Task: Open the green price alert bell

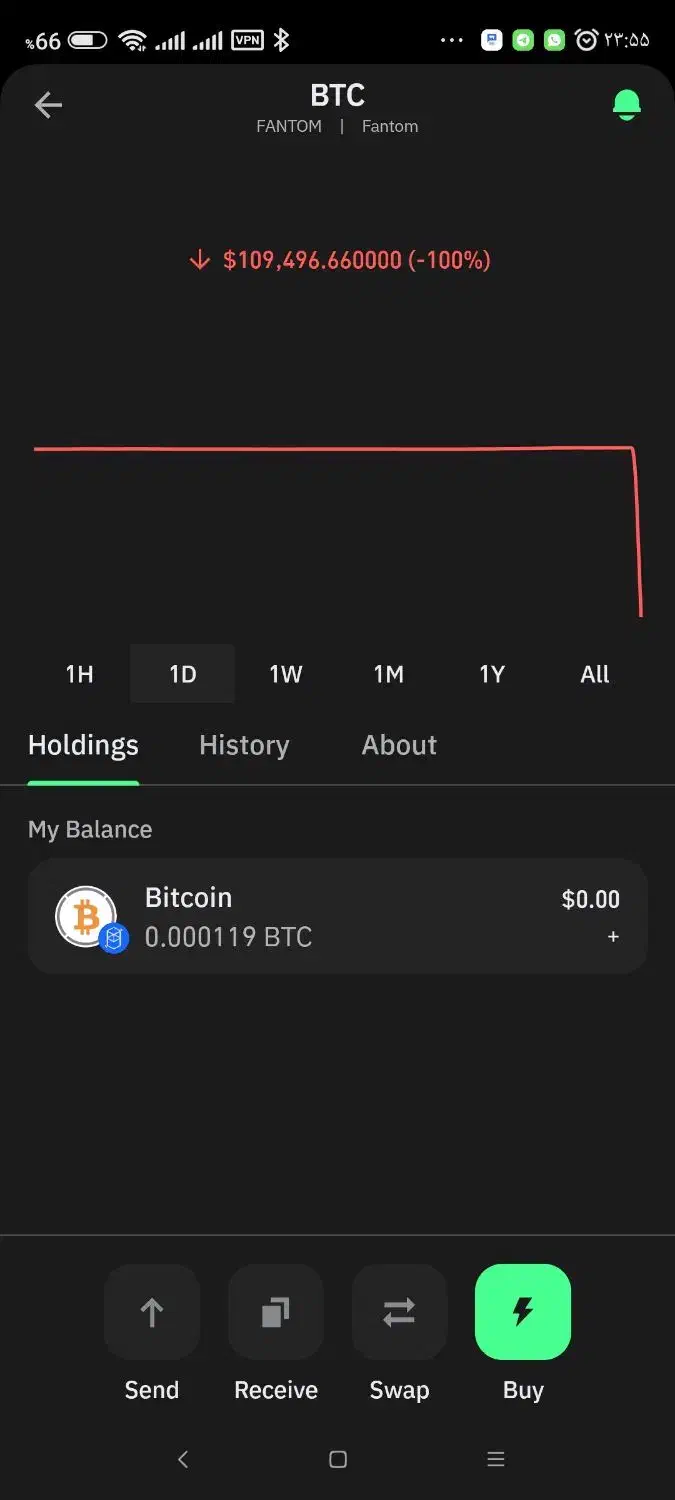Action: click(x=627, y=105)
